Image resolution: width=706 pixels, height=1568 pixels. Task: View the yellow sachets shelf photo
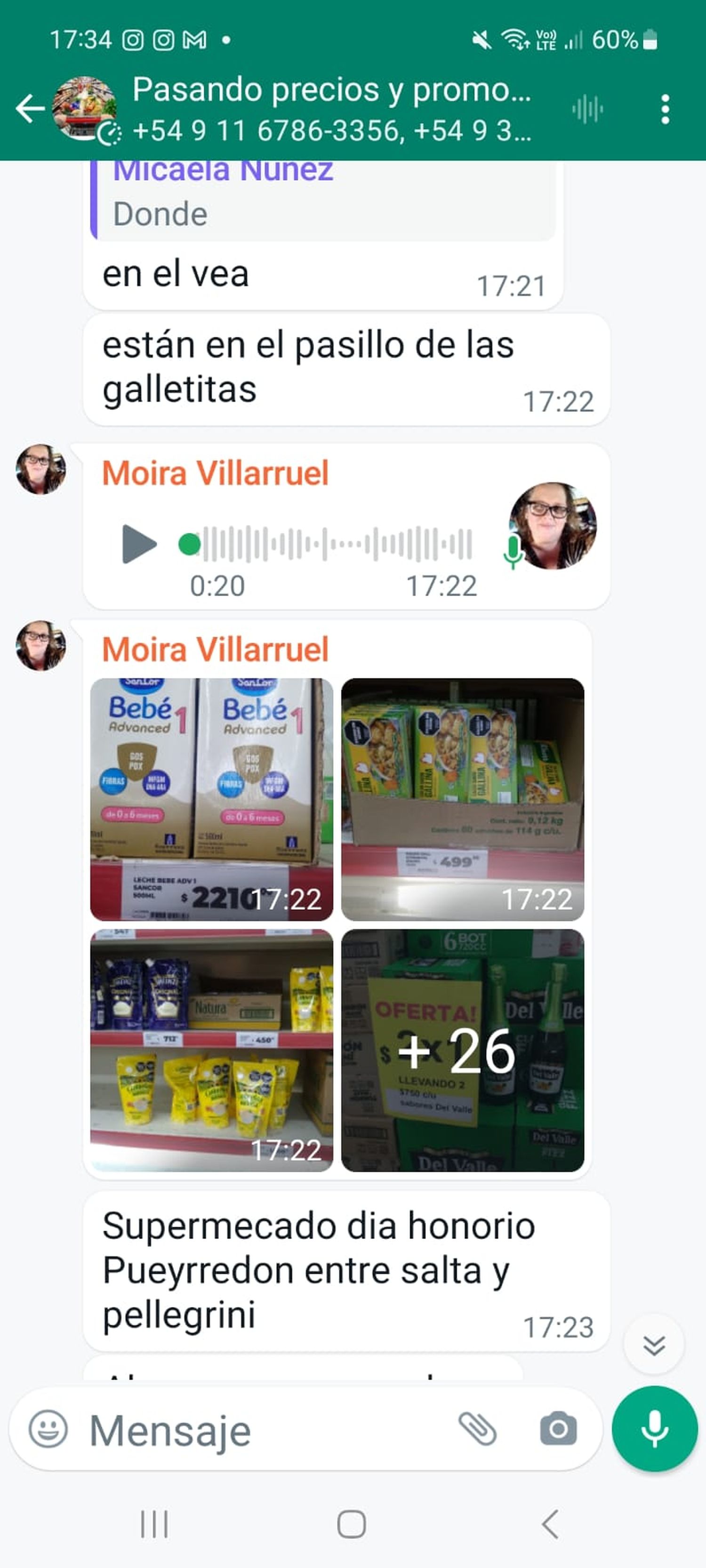211,1050
